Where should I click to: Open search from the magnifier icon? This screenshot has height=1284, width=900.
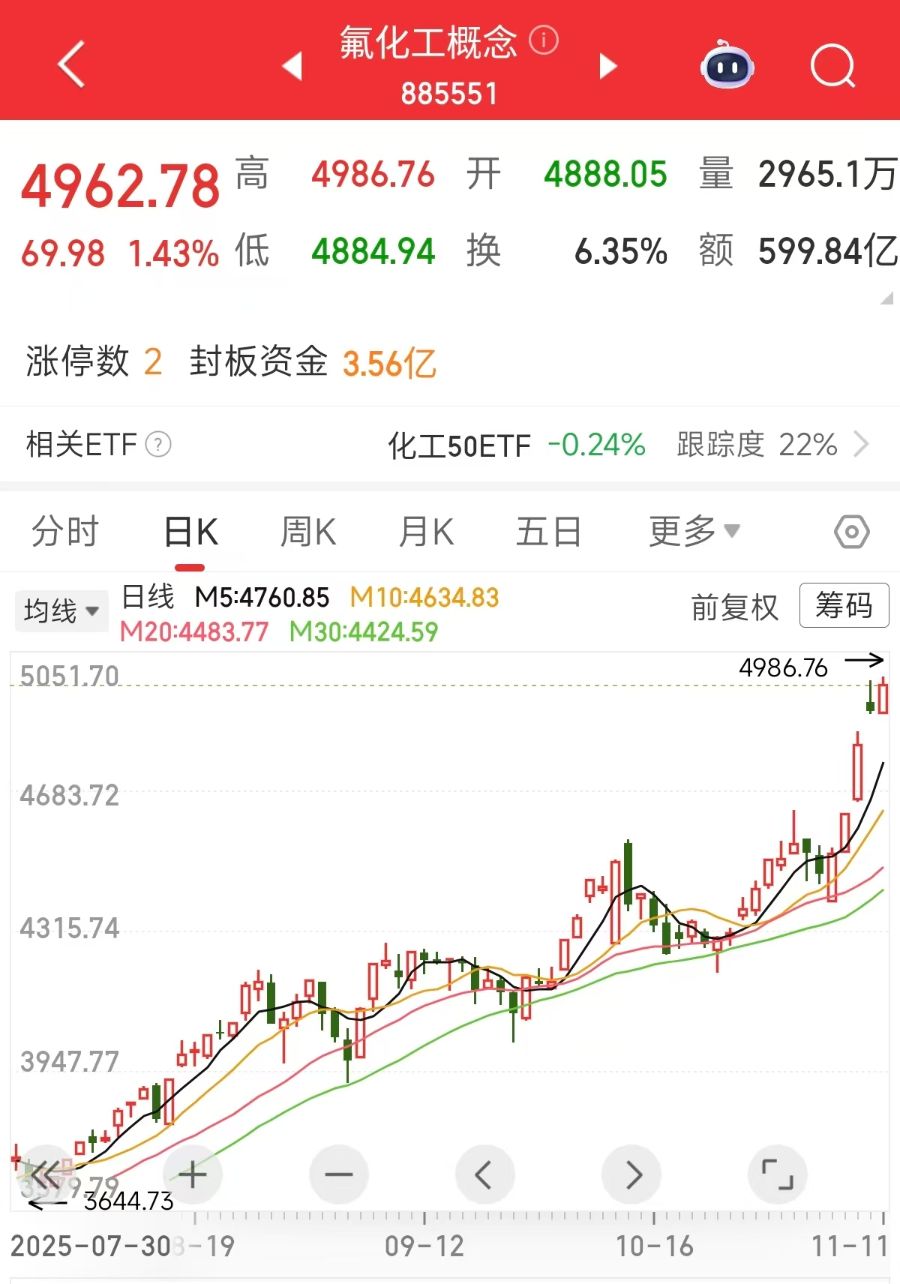tap(832, 67)
